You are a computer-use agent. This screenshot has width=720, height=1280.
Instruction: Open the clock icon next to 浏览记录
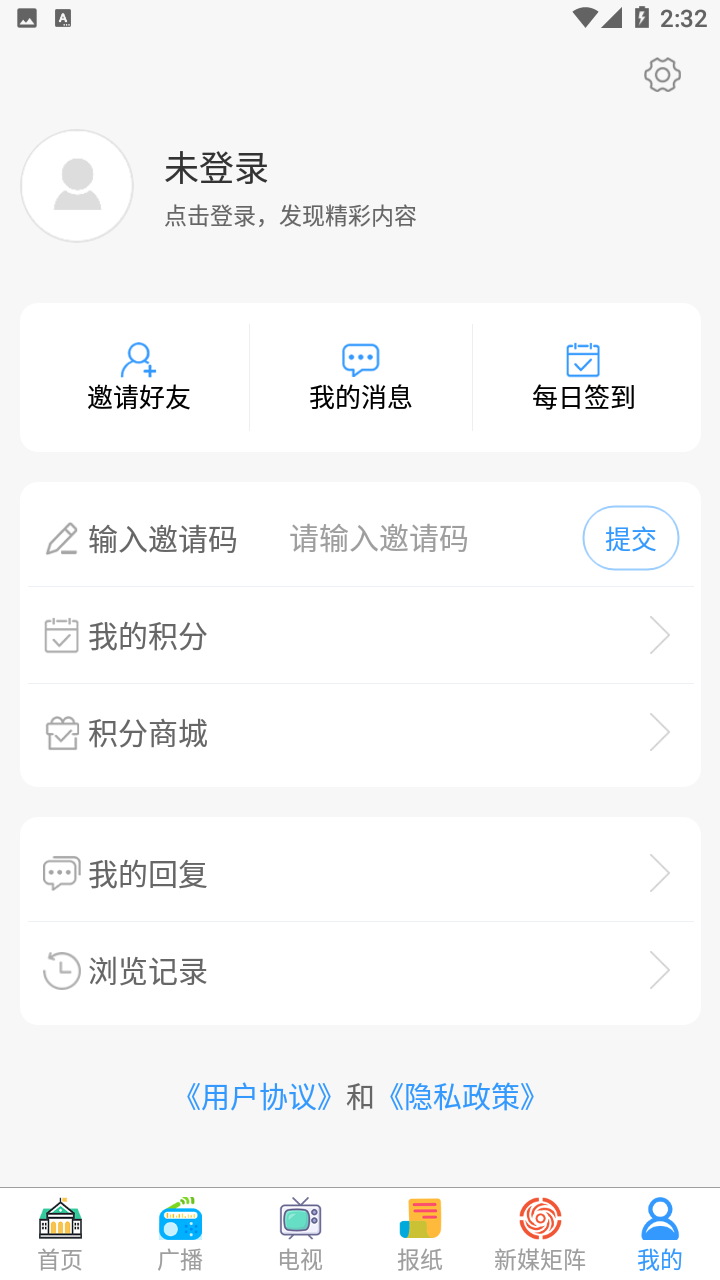click(61, 970)
